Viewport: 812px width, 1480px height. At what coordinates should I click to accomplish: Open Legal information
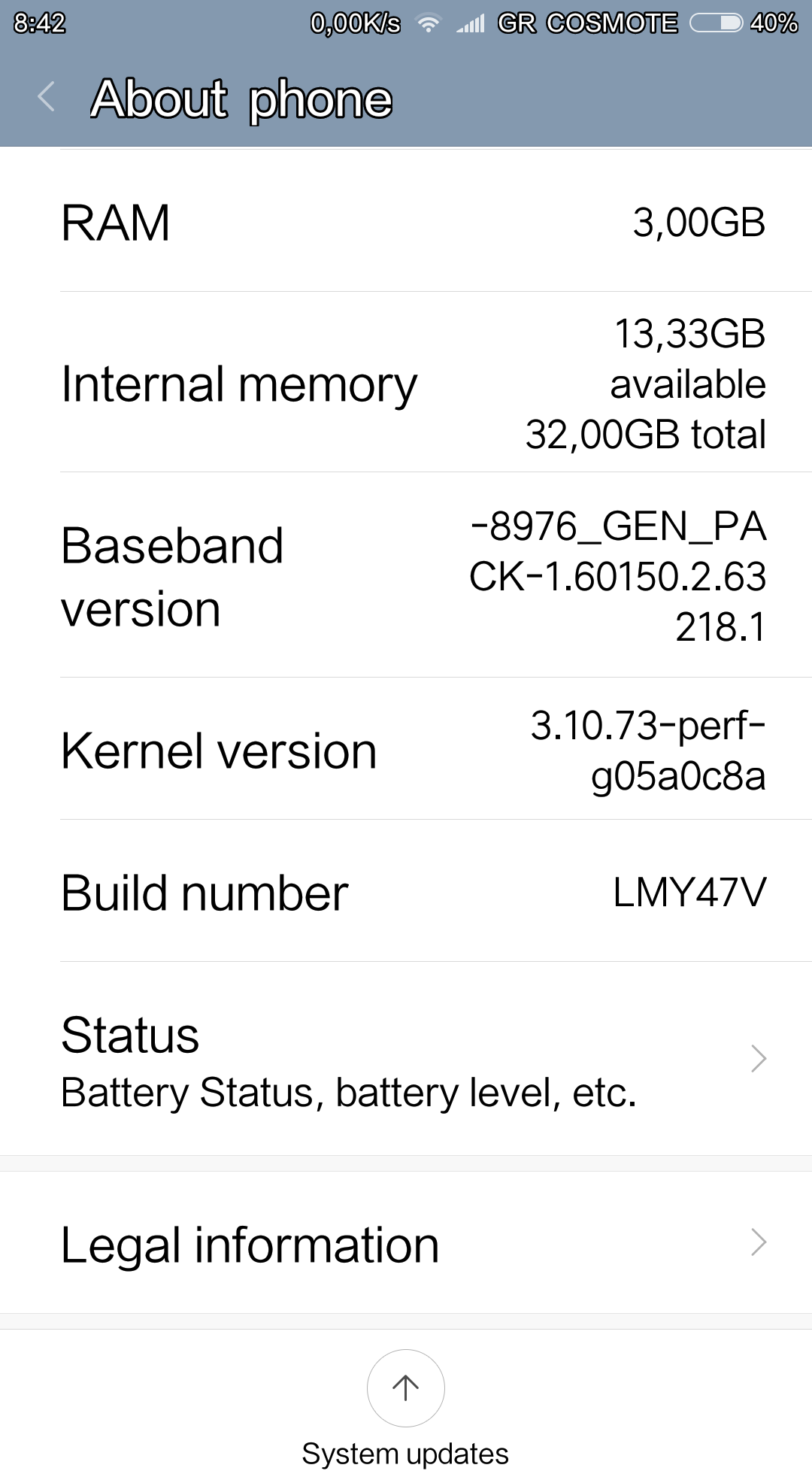pyautogui.click(x=406, y=1244)
